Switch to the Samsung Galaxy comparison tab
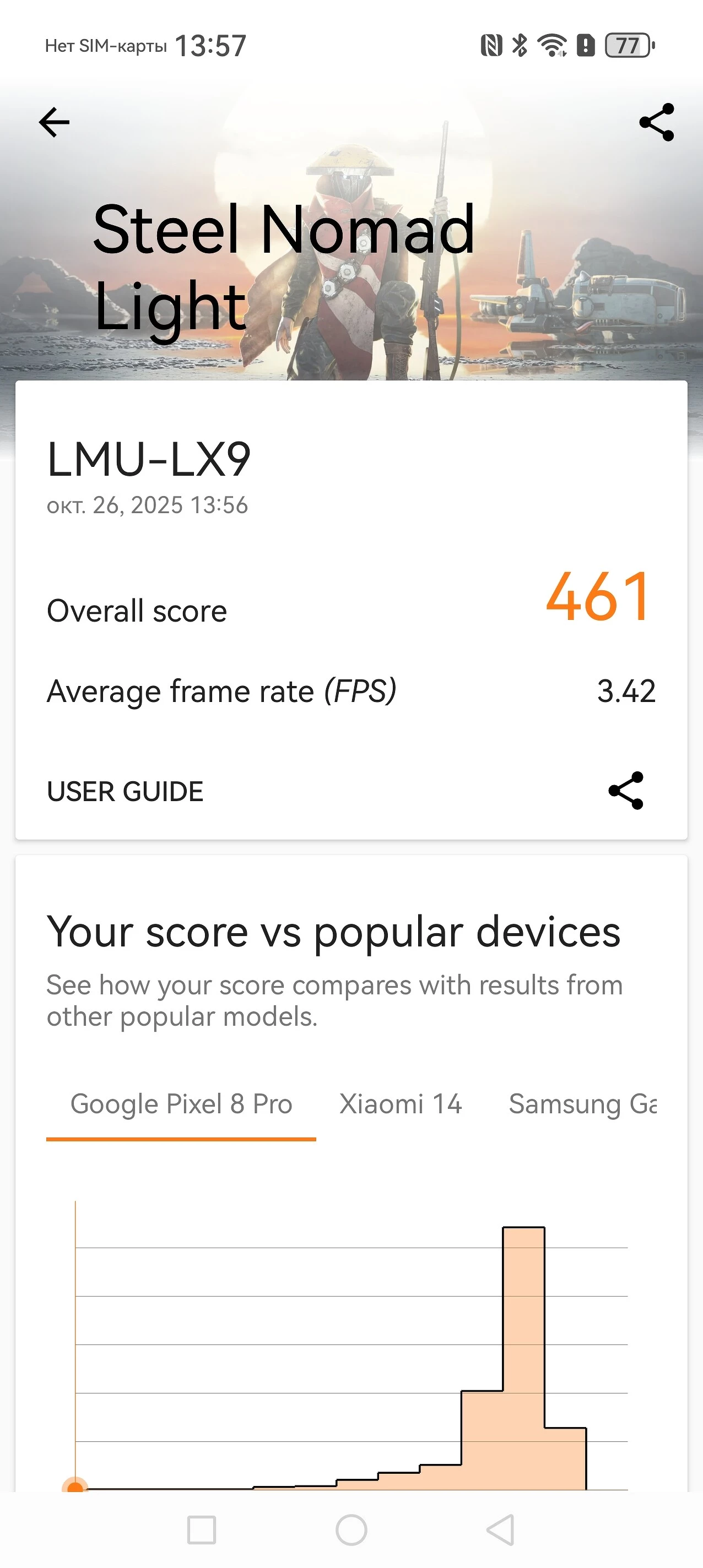This screenshot has height=1568, width=703. click(x=582, y=1104)
